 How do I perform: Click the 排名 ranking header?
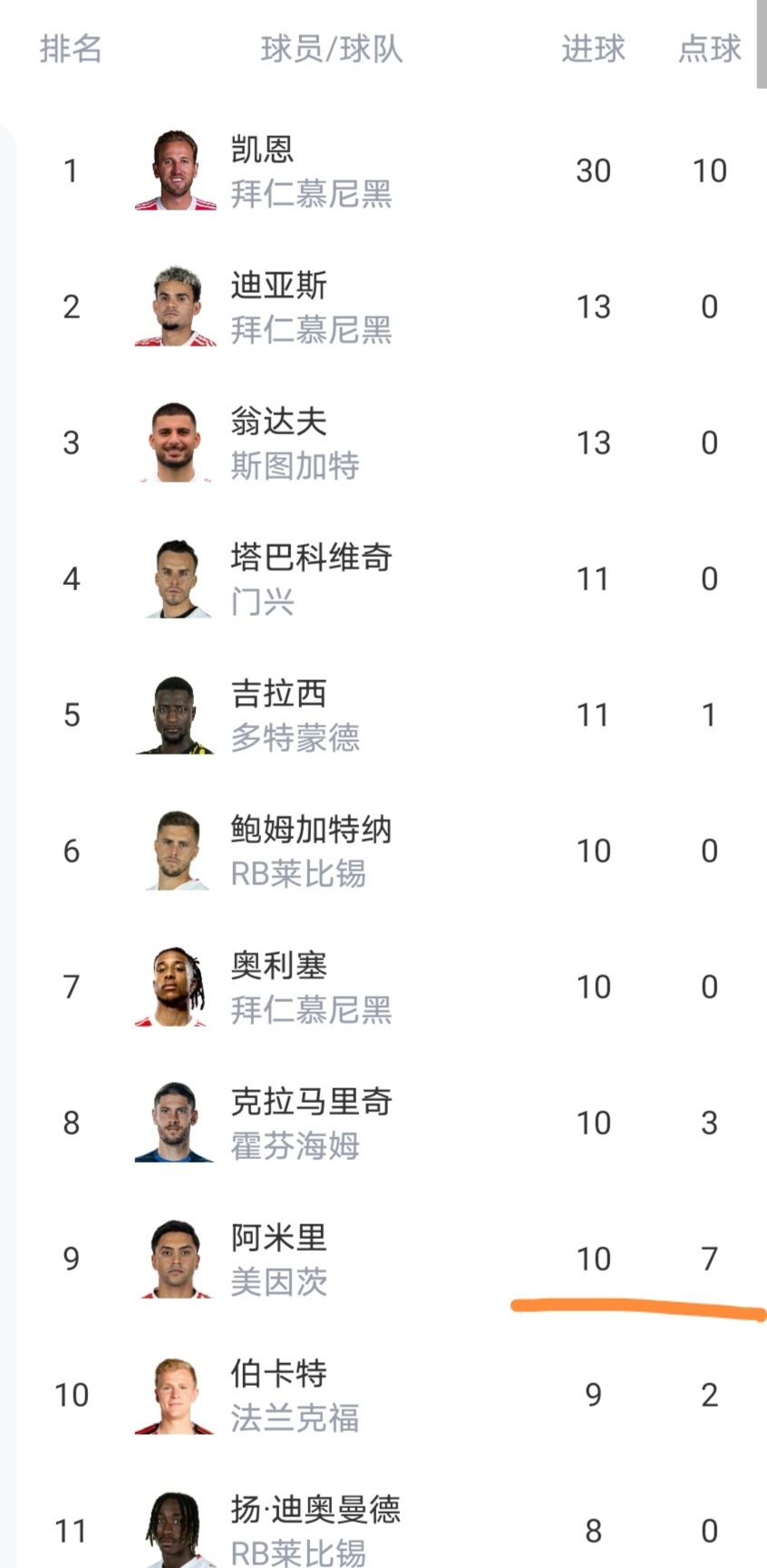pyautogui.click(x=72, y=50)
